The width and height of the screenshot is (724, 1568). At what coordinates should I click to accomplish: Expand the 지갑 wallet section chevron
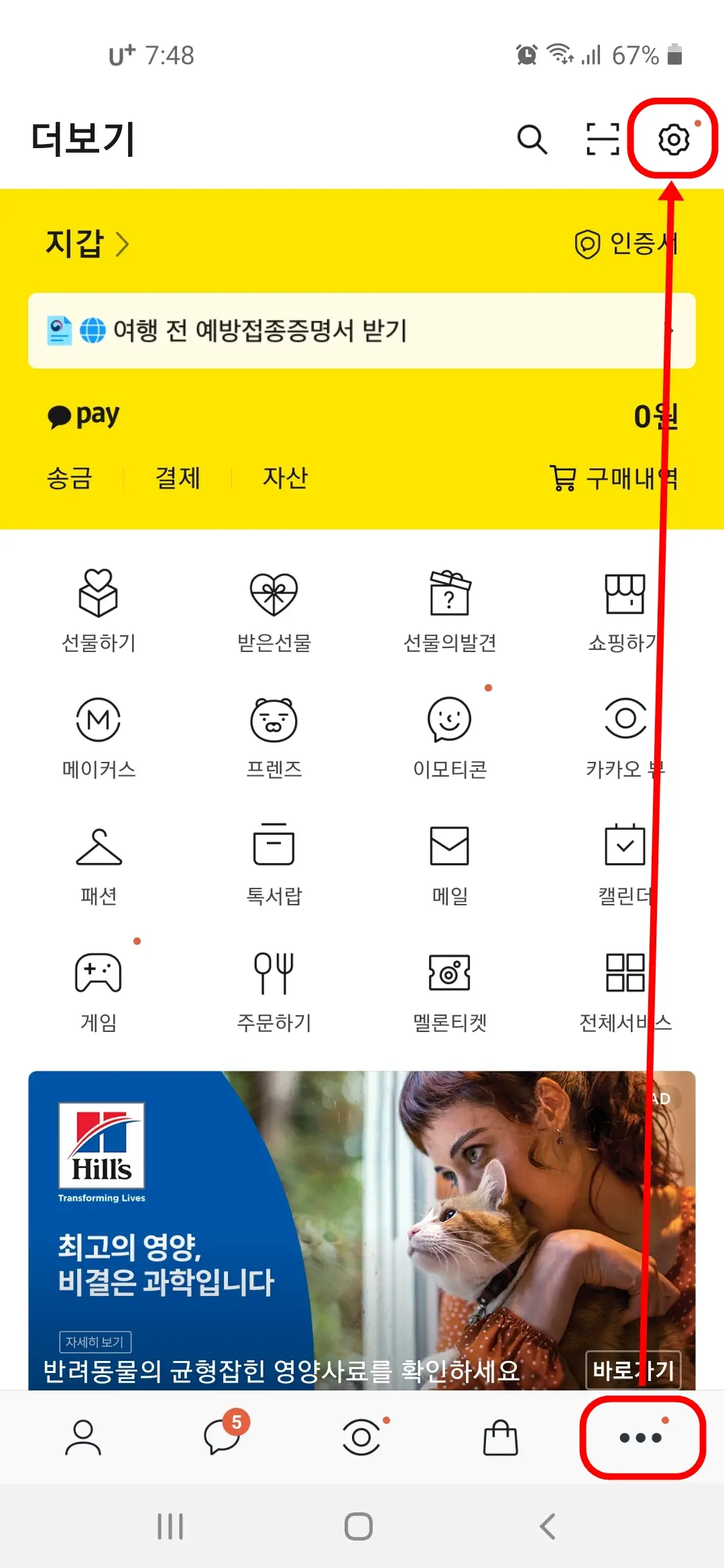[124, 245]
